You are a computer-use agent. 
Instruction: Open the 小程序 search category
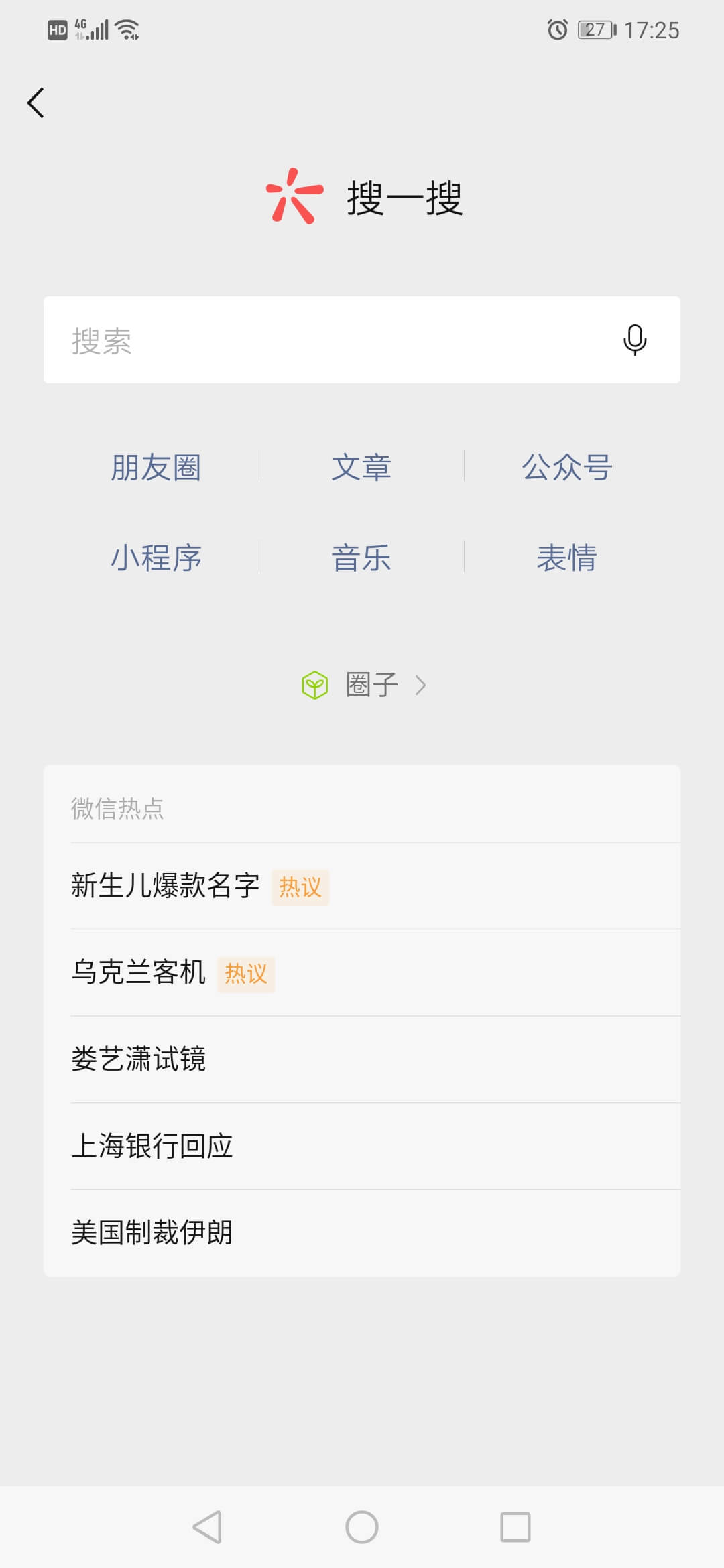tap(156, 558)
